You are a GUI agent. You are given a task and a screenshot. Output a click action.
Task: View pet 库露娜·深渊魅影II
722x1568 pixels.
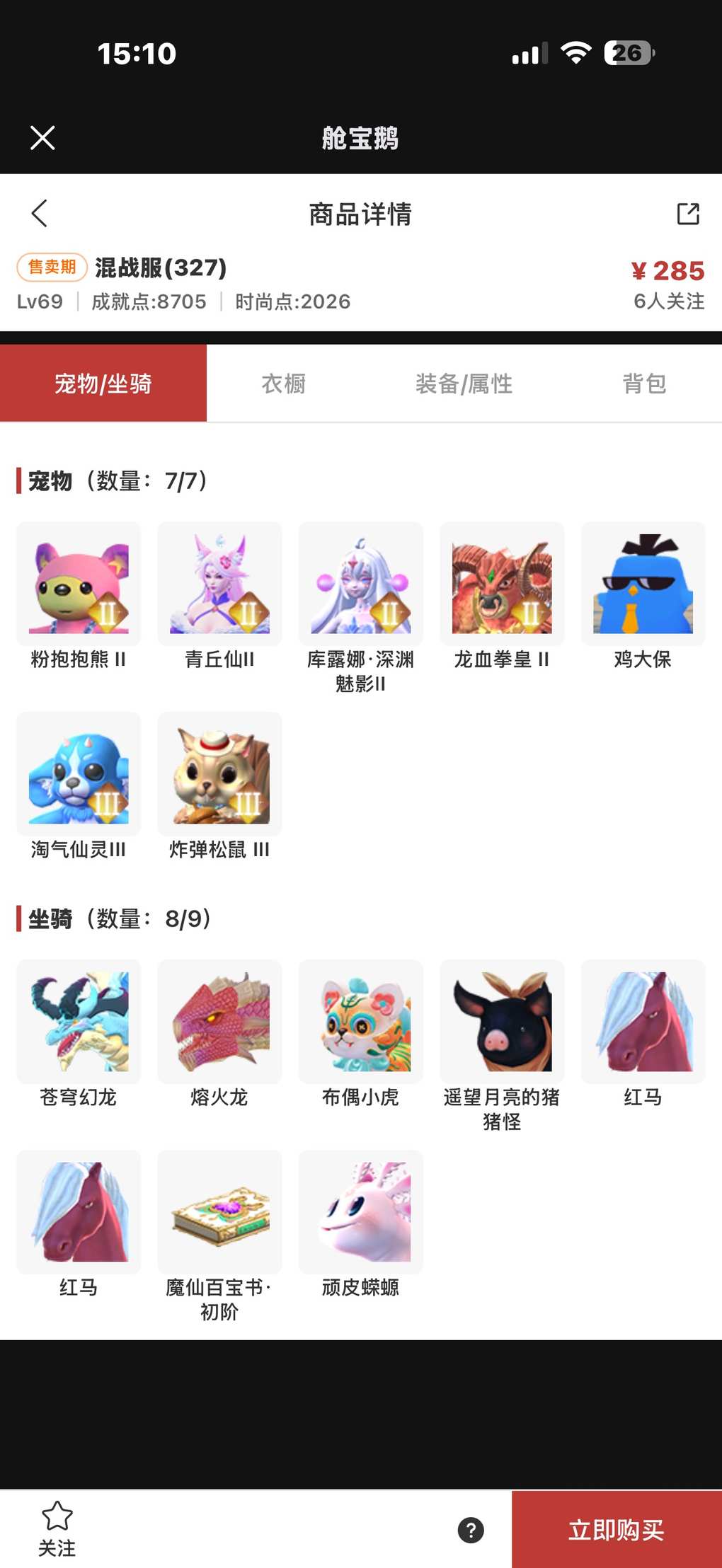click(360, 584)
